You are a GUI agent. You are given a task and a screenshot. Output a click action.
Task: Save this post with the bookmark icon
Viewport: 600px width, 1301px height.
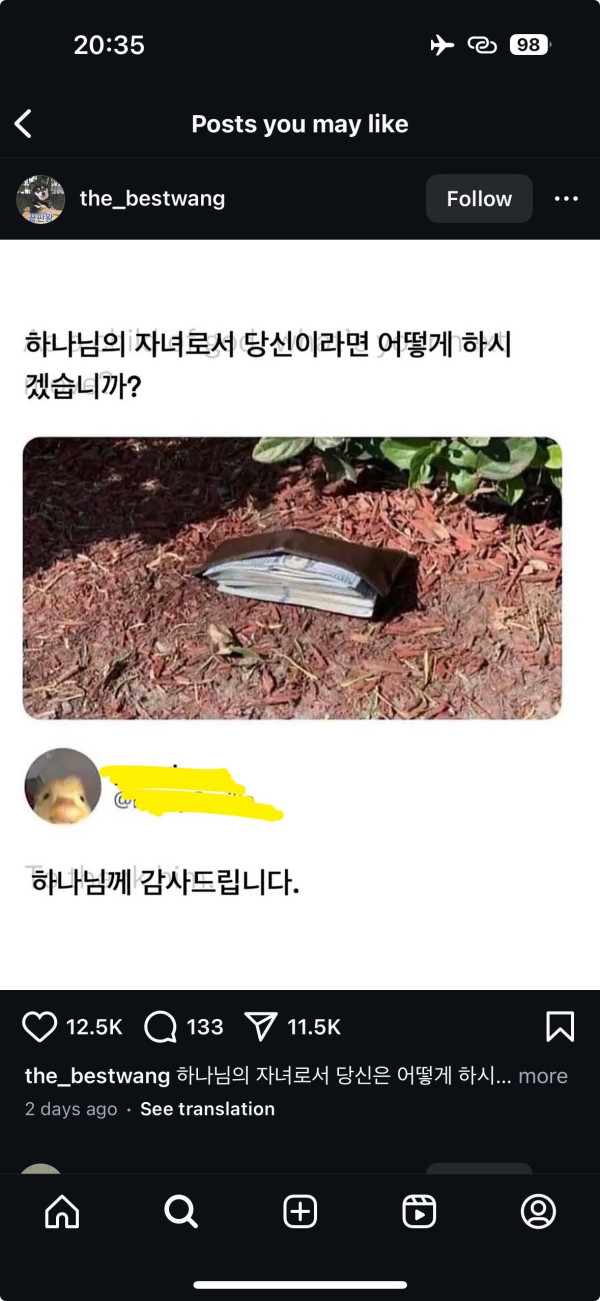click(x=560, y=1027)
